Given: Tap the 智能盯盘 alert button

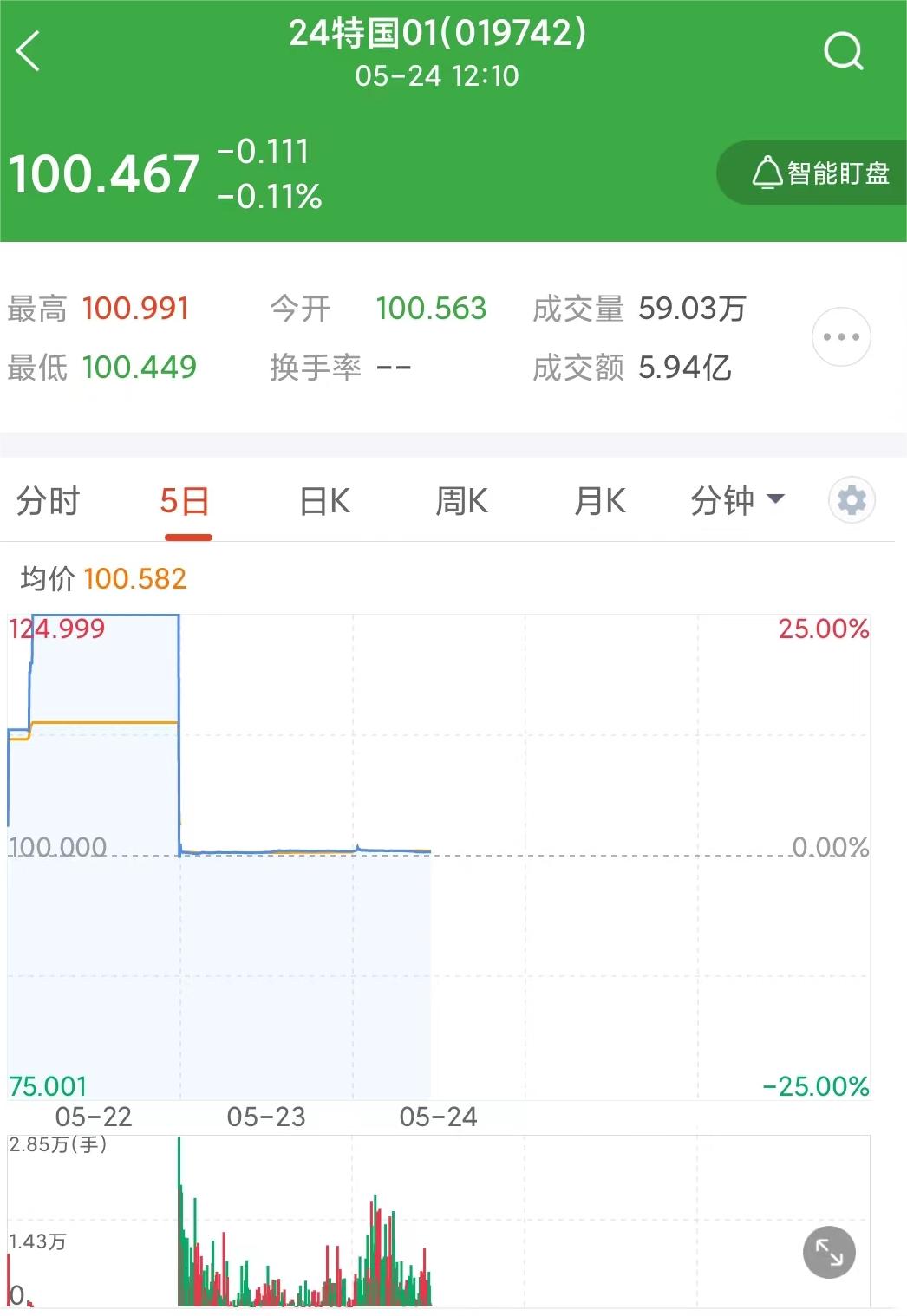Looking at the screenshot, I should pos(819,173).
